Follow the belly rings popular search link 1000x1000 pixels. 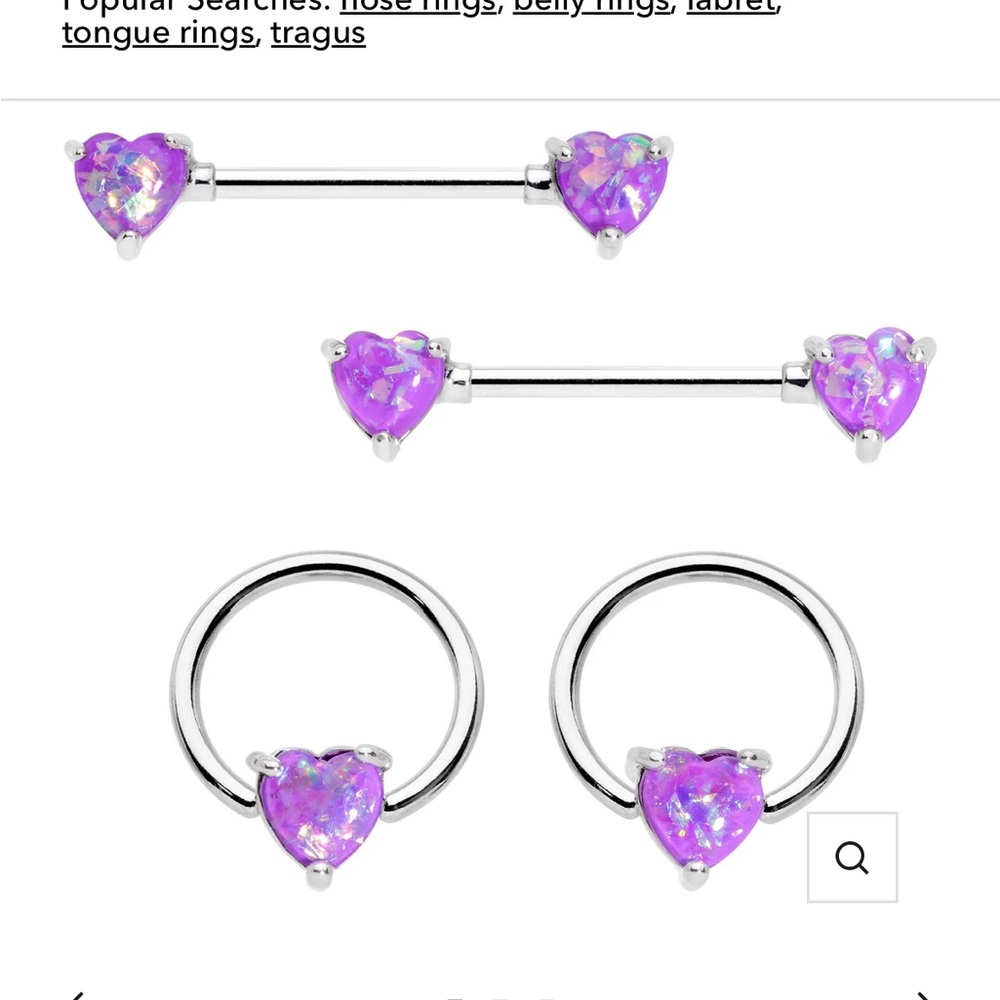591,5
